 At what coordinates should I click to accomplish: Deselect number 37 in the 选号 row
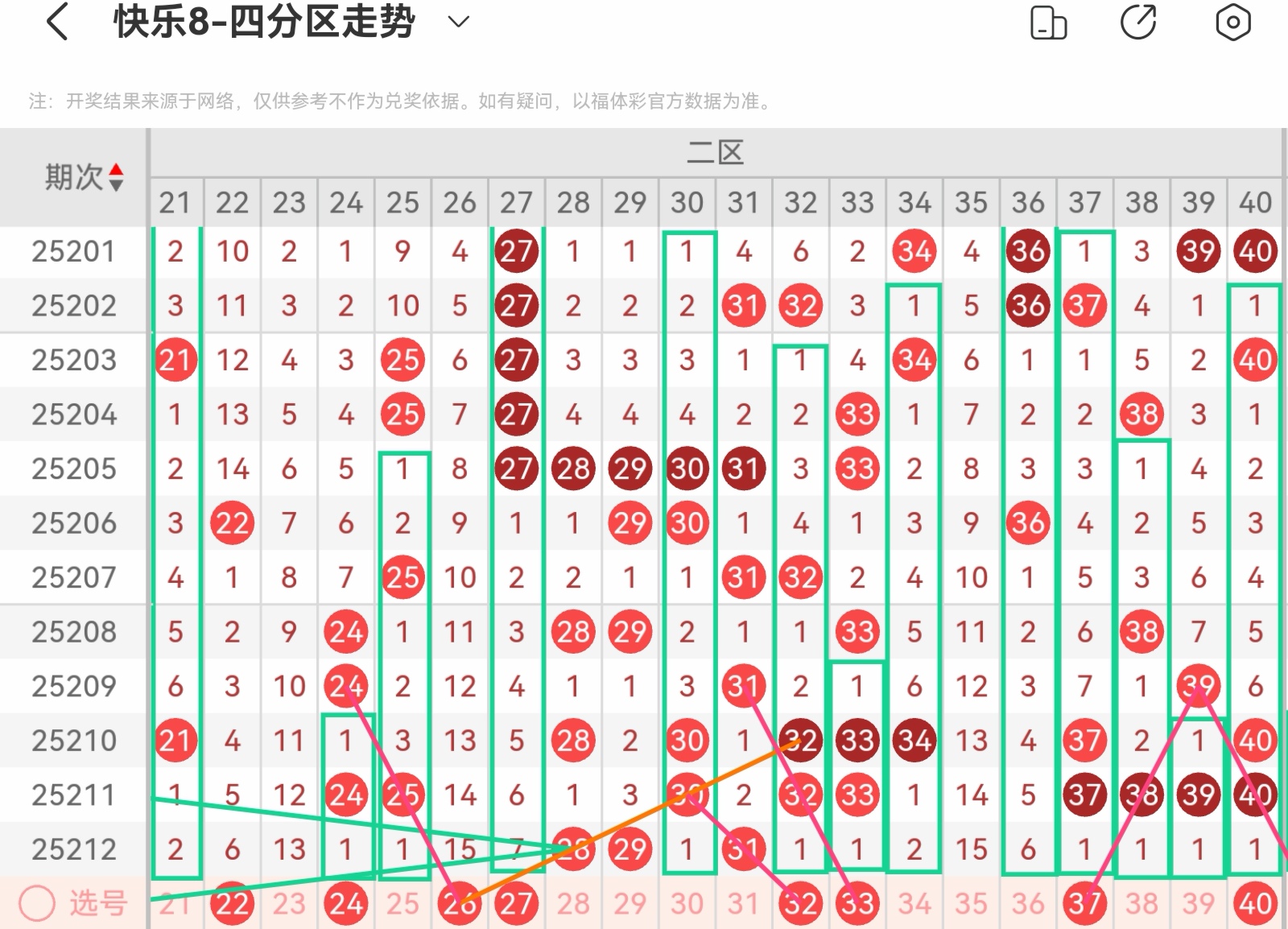pyautogui.click(x=1084, y=904)
